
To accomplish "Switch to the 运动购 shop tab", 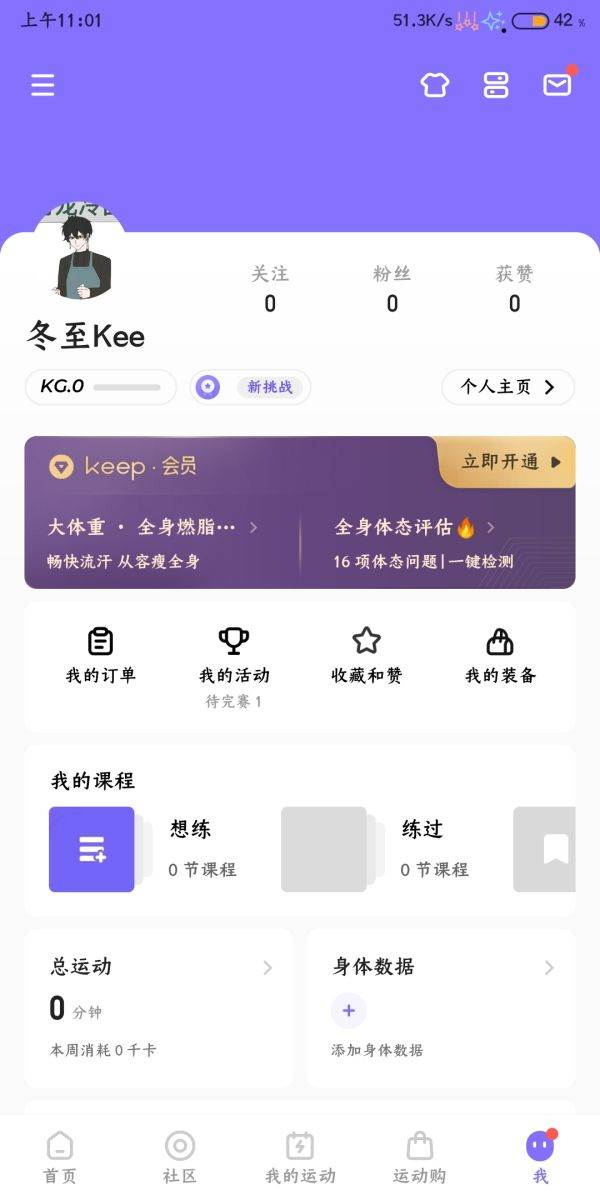I will coord(420,1157).
